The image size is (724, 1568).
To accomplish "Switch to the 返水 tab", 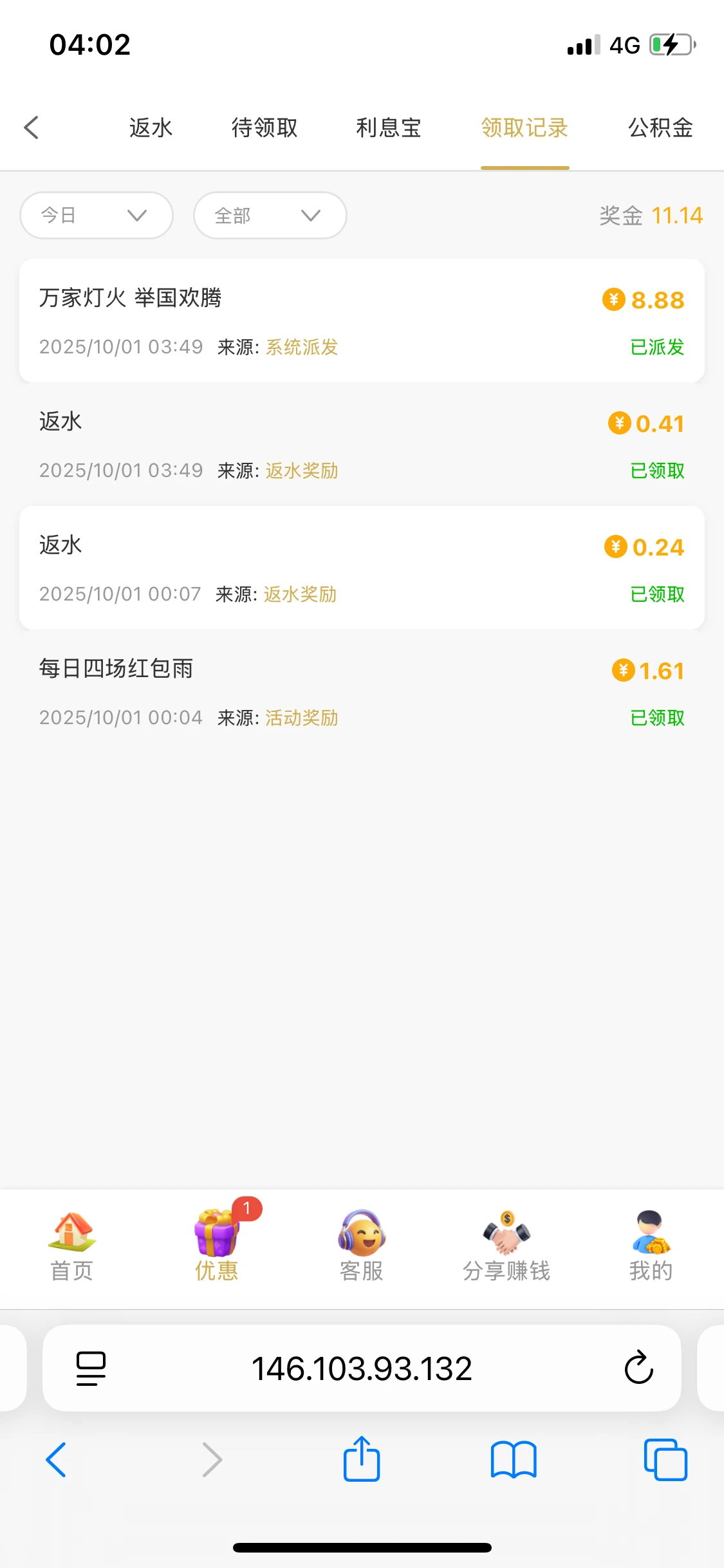I will tap(151, 128).
